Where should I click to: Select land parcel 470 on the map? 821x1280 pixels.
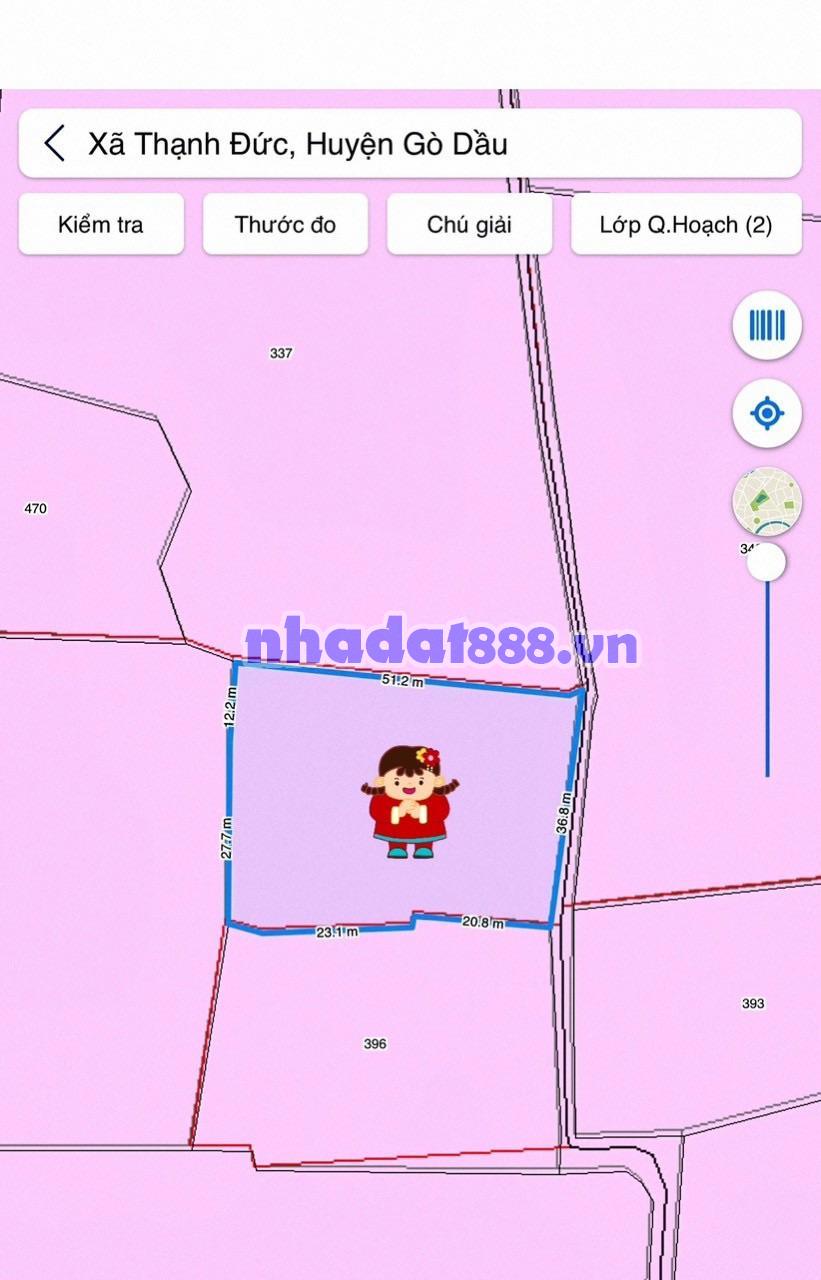(x=35, y=508)
